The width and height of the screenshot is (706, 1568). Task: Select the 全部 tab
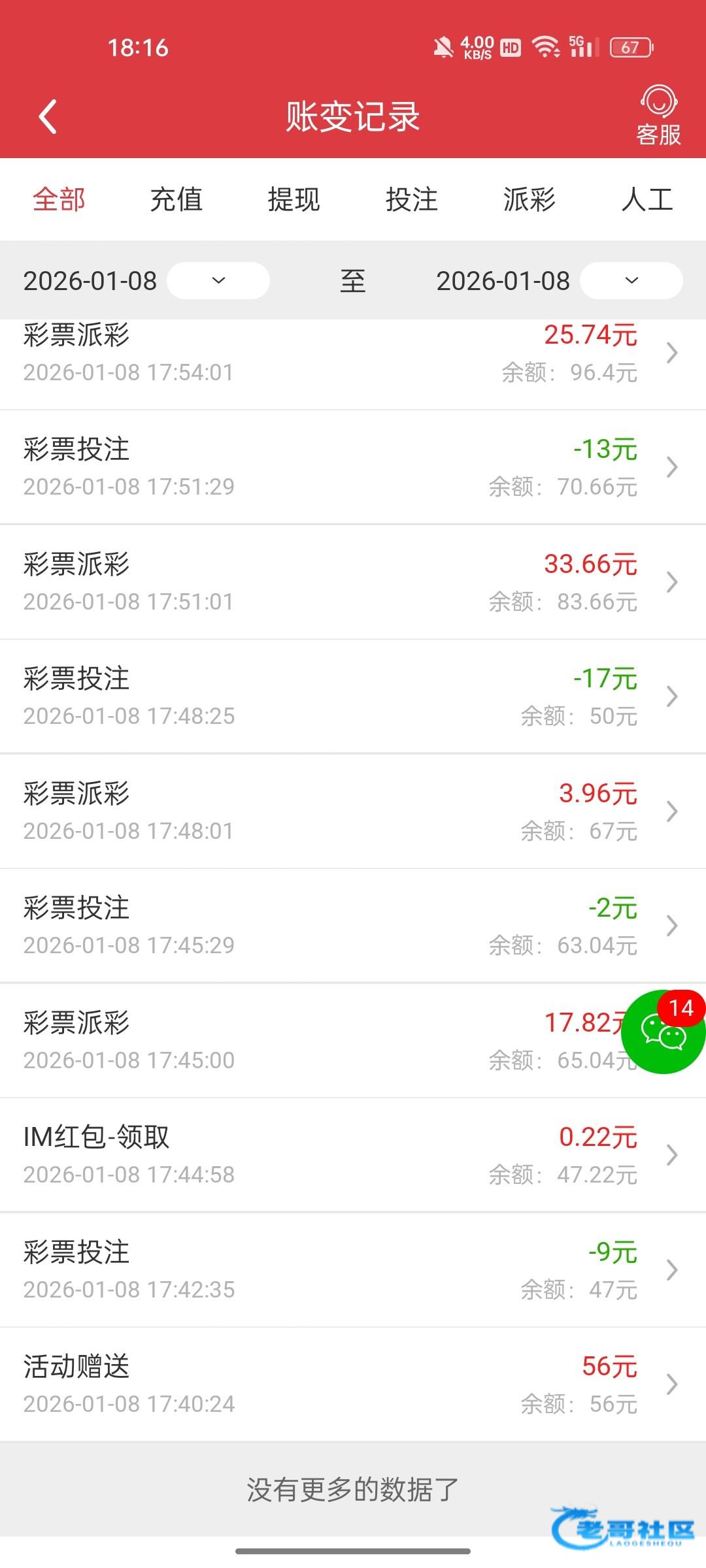(59, 199)
